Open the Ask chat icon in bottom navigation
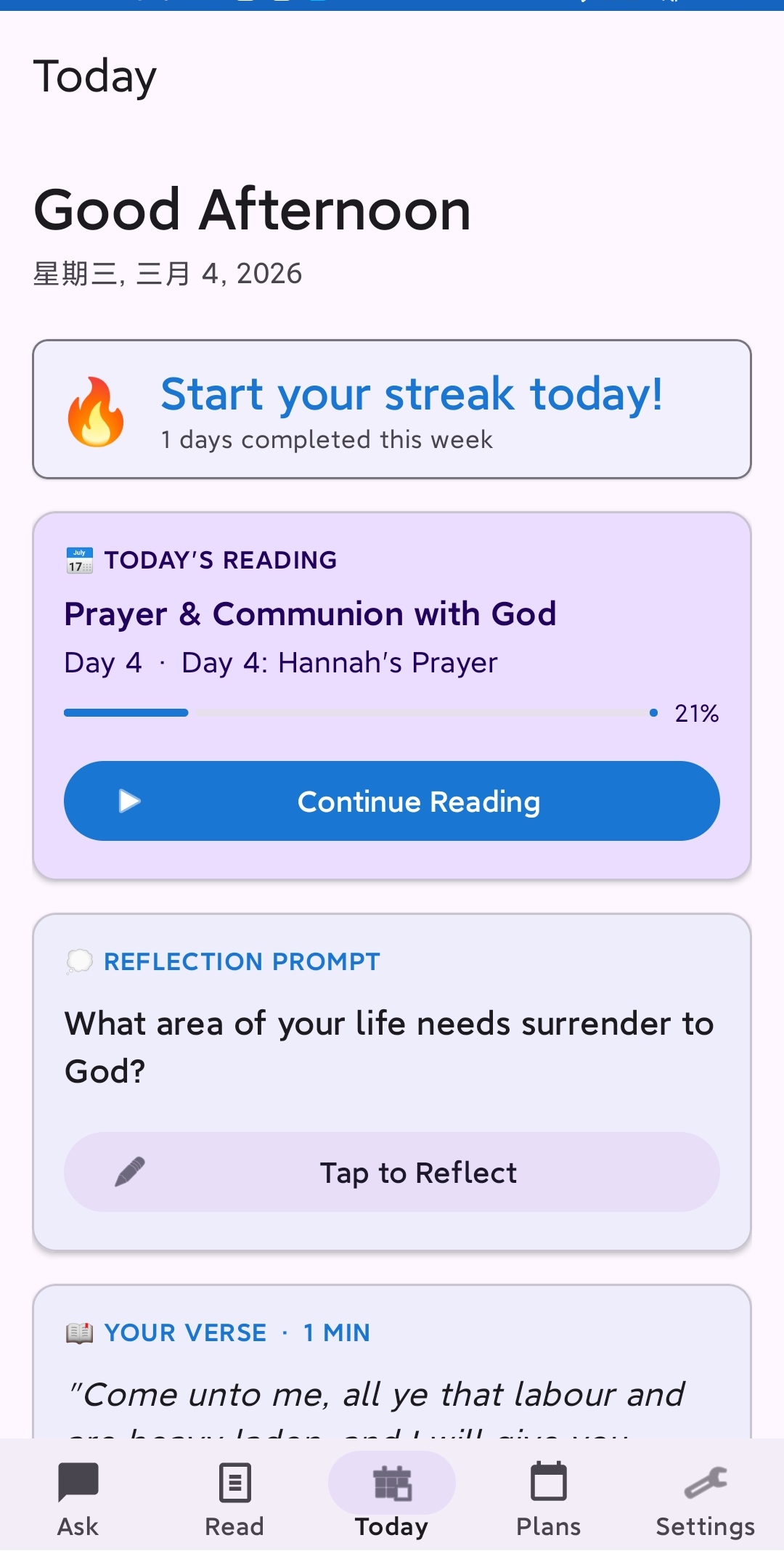 tap(78, 1481)
